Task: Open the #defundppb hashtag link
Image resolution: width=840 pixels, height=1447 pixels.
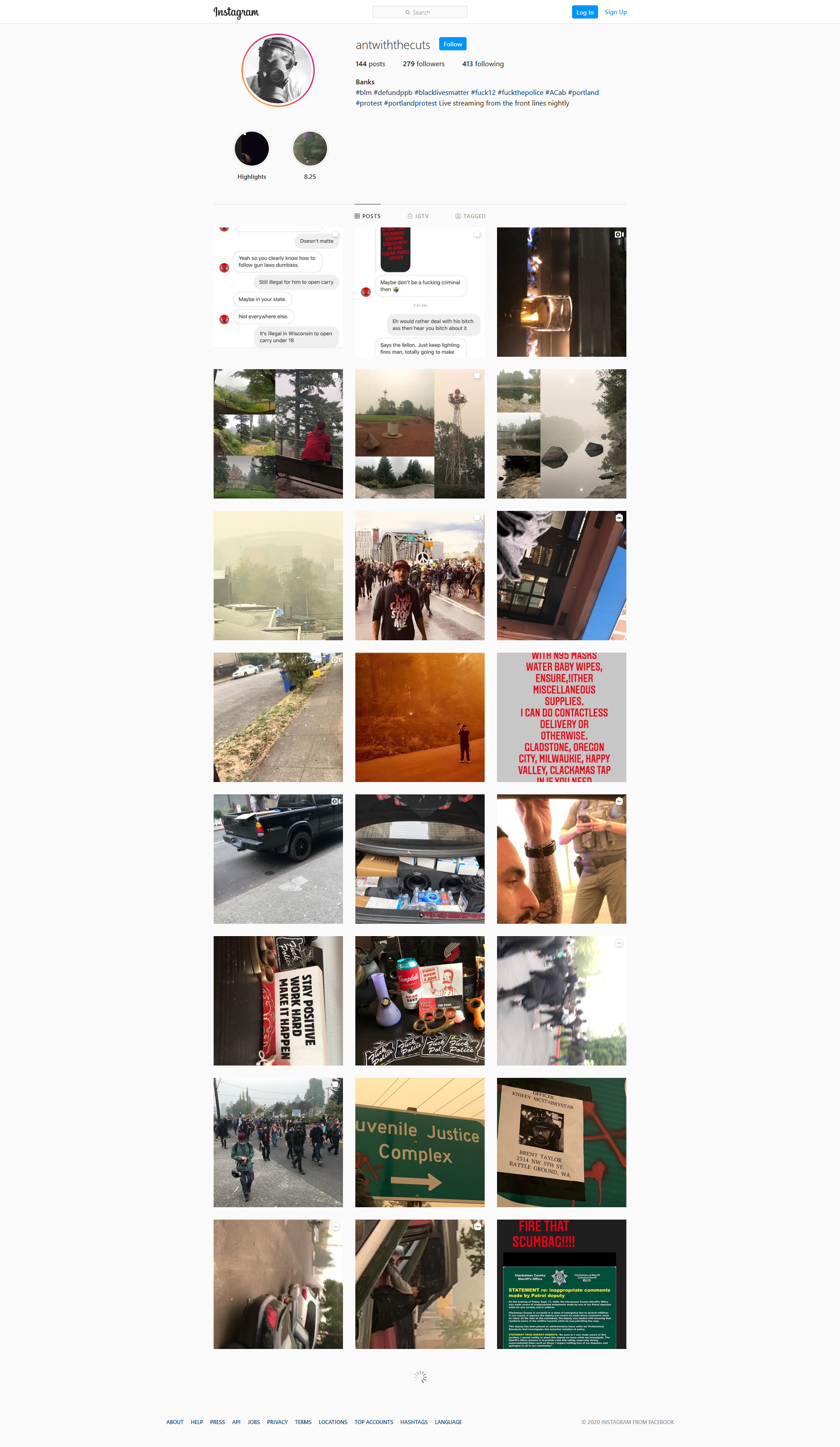Action: click(x=393, y=92)
